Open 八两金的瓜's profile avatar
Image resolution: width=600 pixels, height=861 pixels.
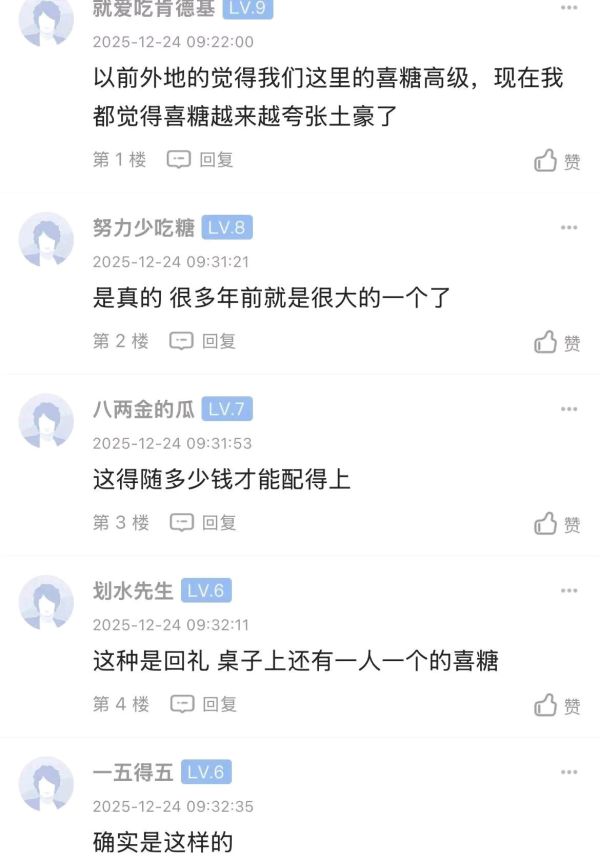tap(47, 420)
